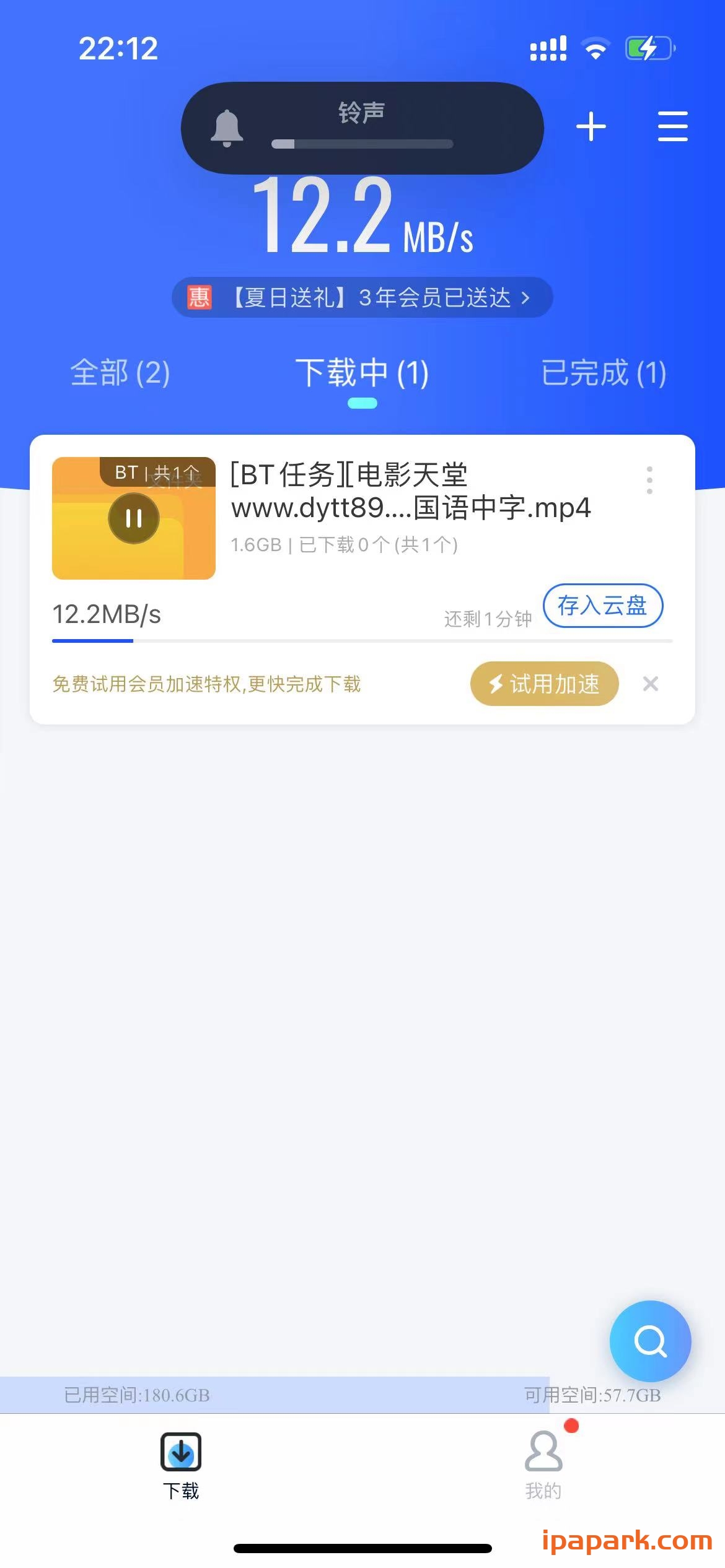Image resolution: width=725 pixels, height=1568 pixels.
Task: Select the 下载中 (1) tab
Action: pyautogui.click(x=361, y=372)
